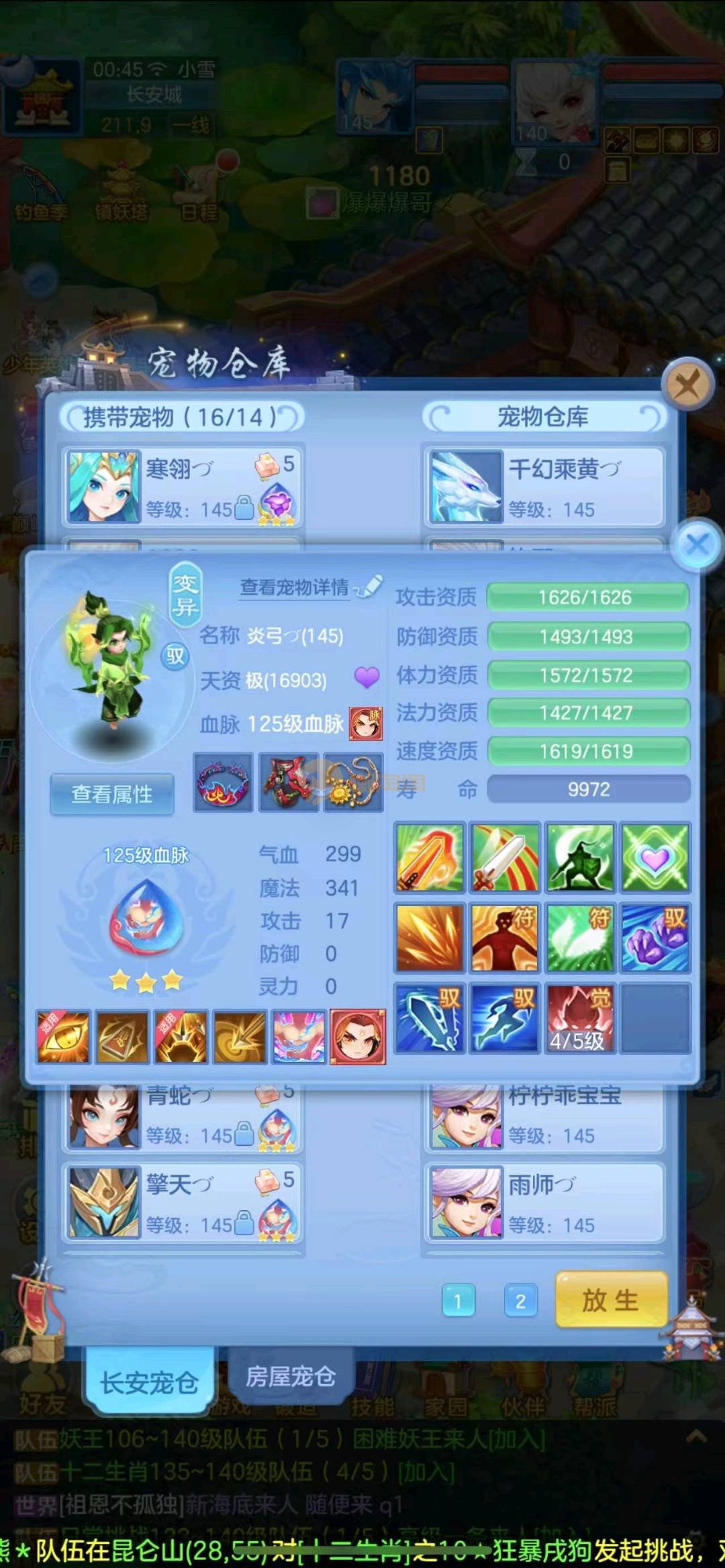View the 觉 skill marked 4/5级

(x=580, y=1018)
